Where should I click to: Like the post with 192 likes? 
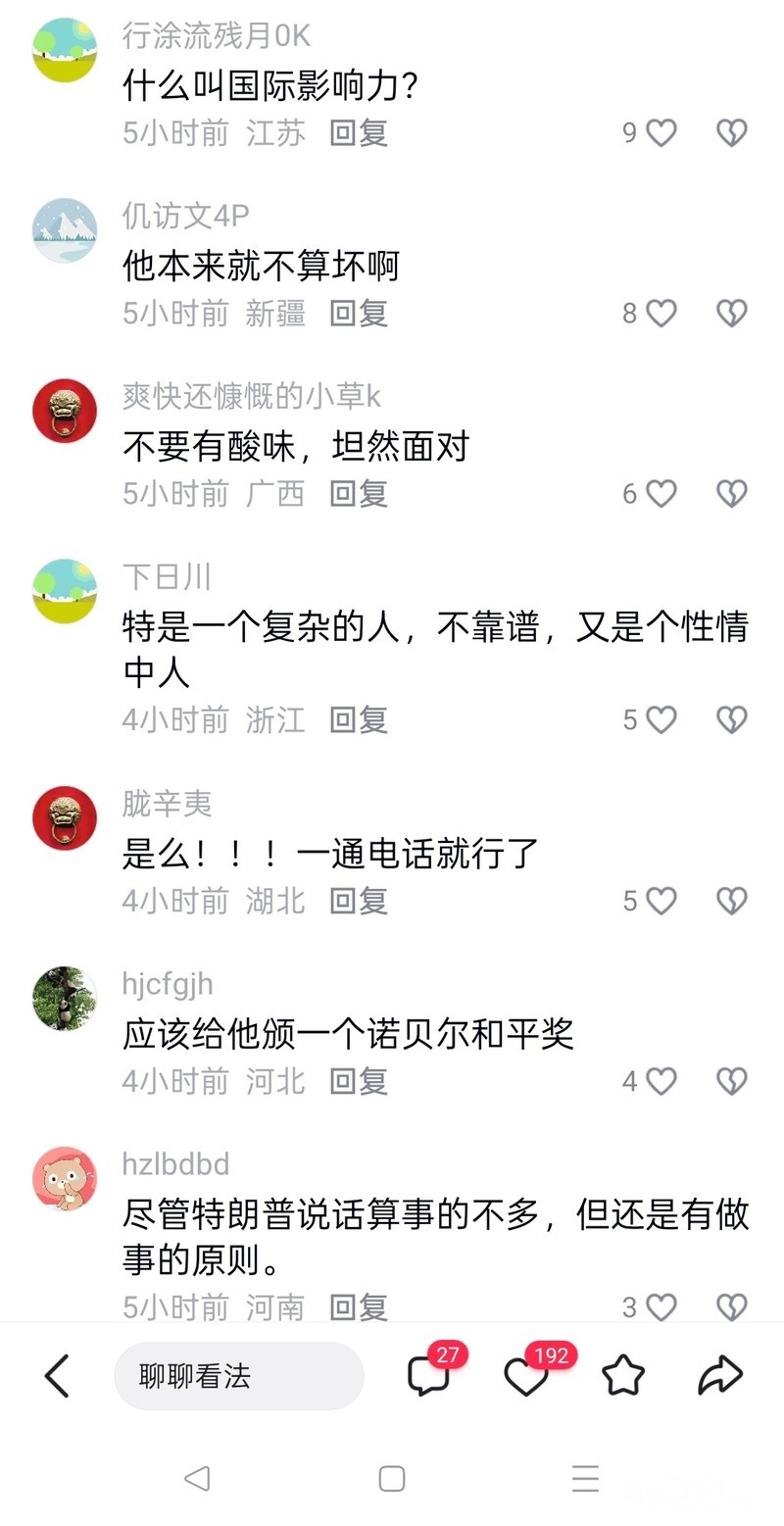pos(526,1376)
